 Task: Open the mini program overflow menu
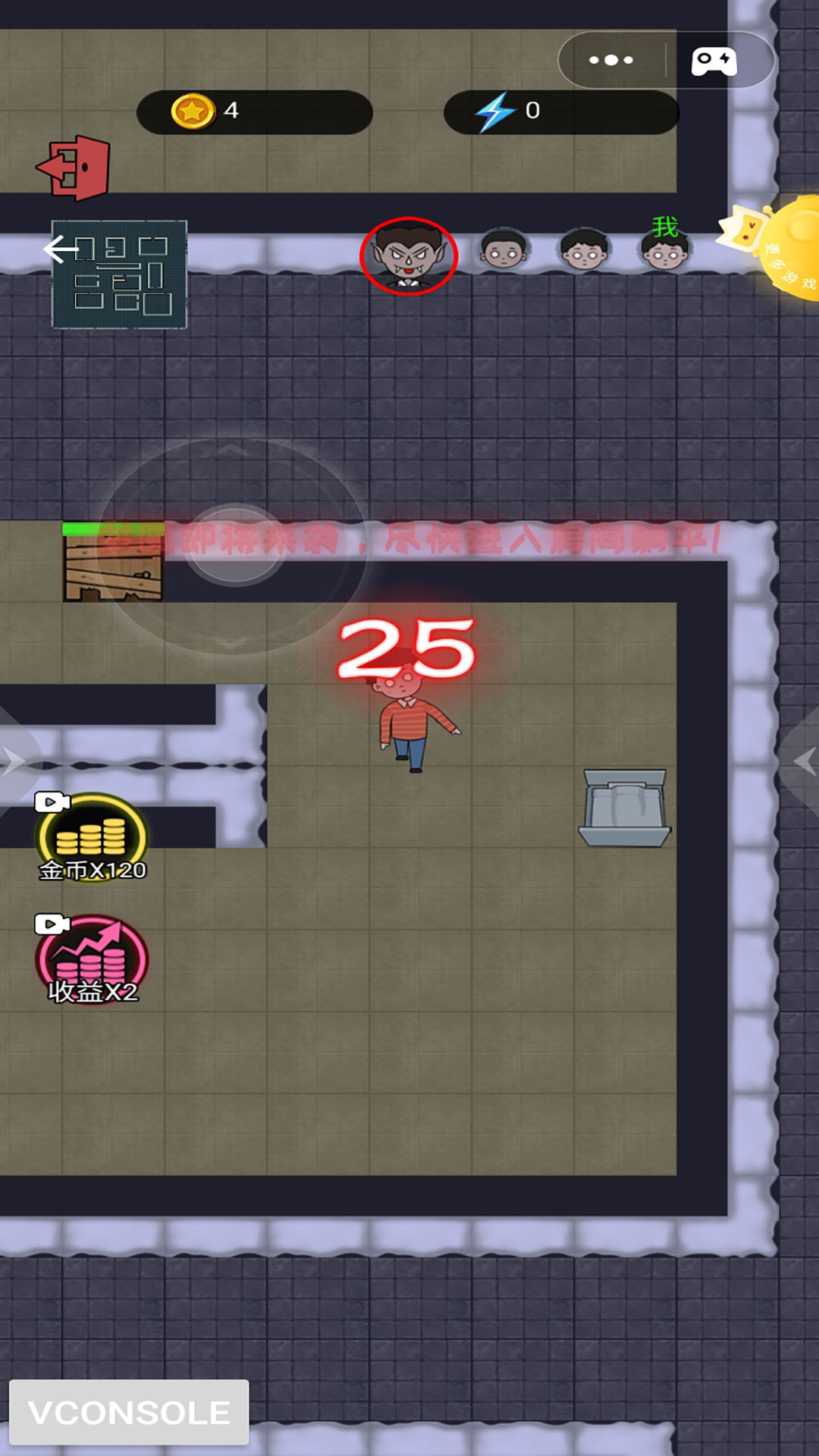pyautogui.click(x=611, y=60)
